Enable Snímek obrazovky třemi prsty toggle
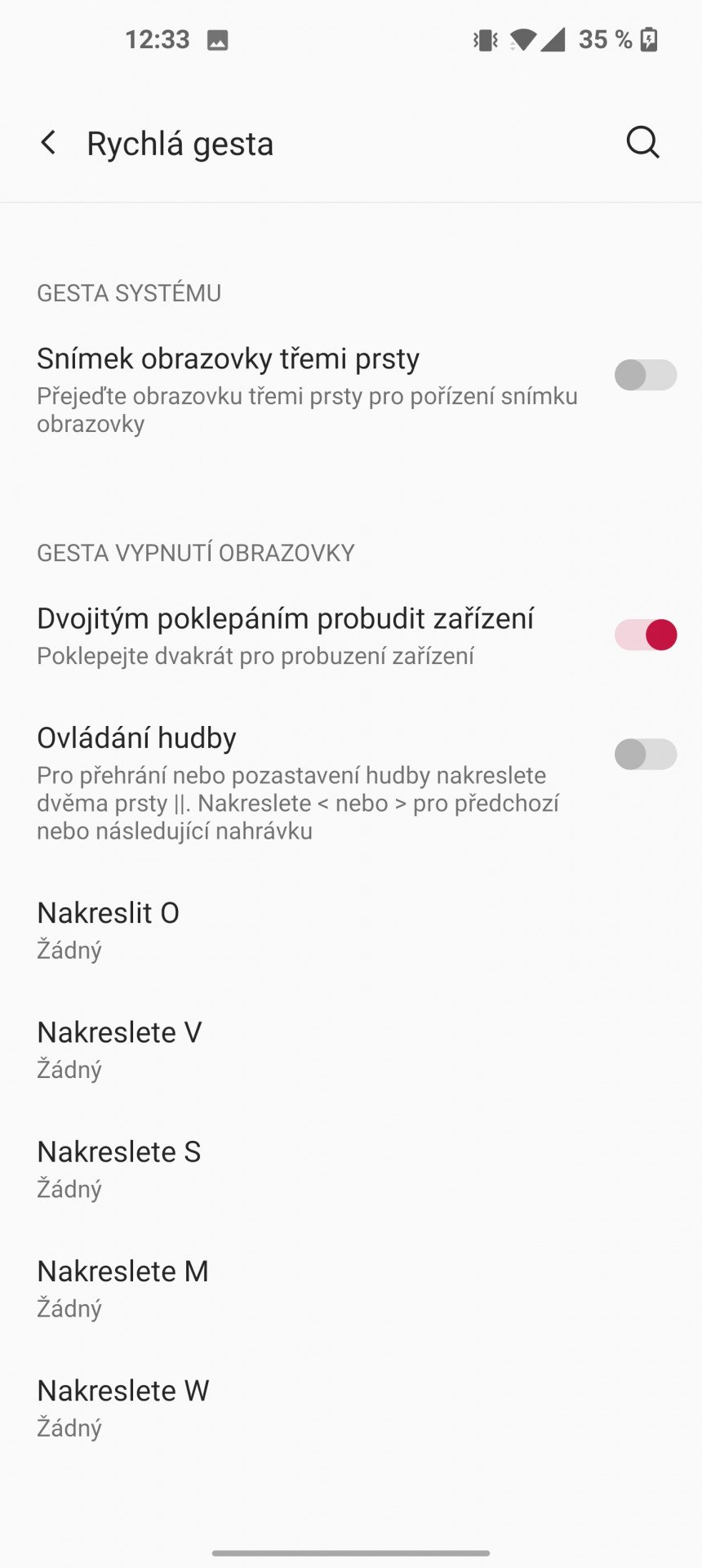Viewport: 702px width, 1568px height. click(646, 375)
